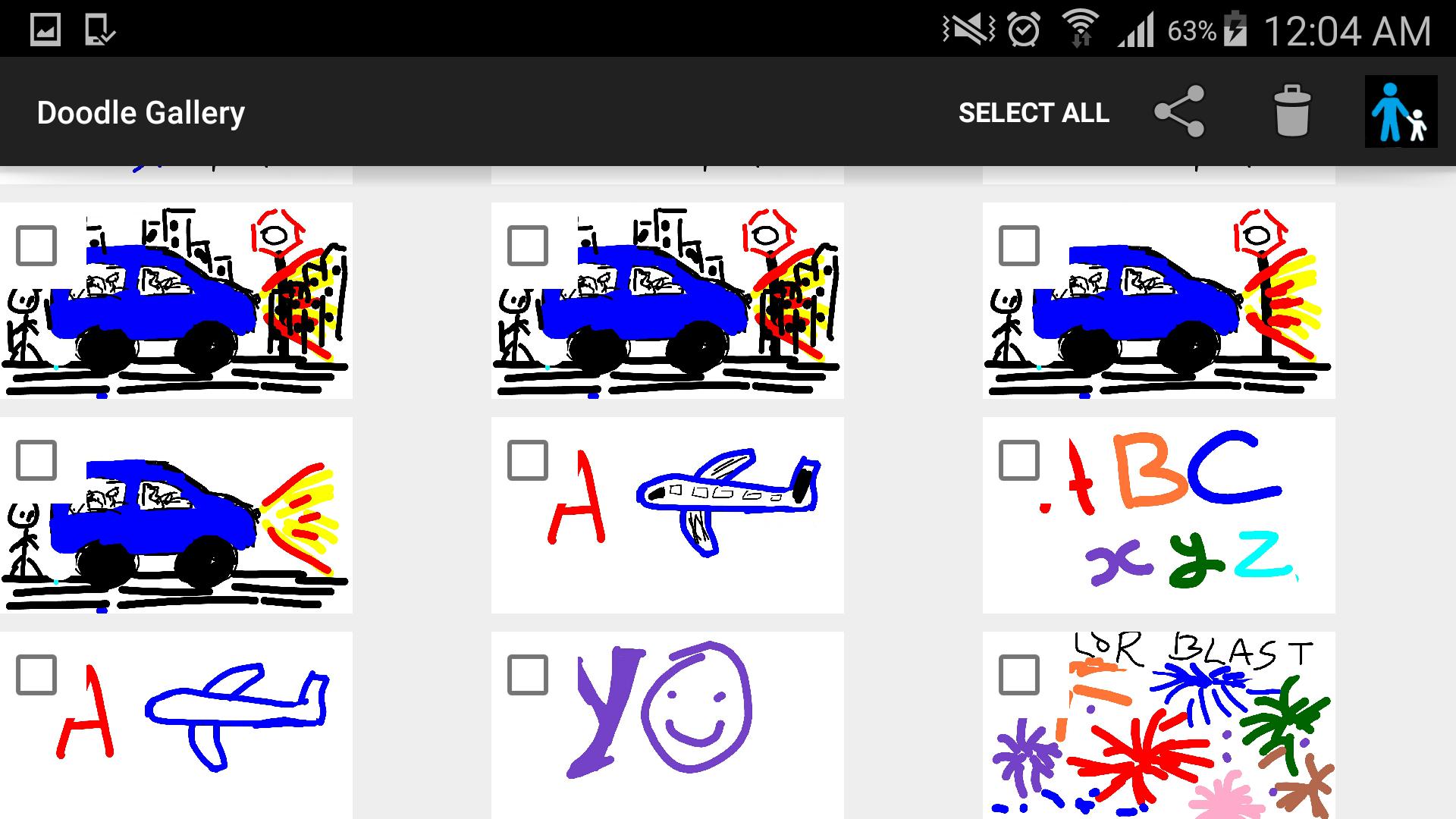Screen dimensions: 1456x819
Task: Check the box on ABC xyz doodle
Action: (1018, 460)
